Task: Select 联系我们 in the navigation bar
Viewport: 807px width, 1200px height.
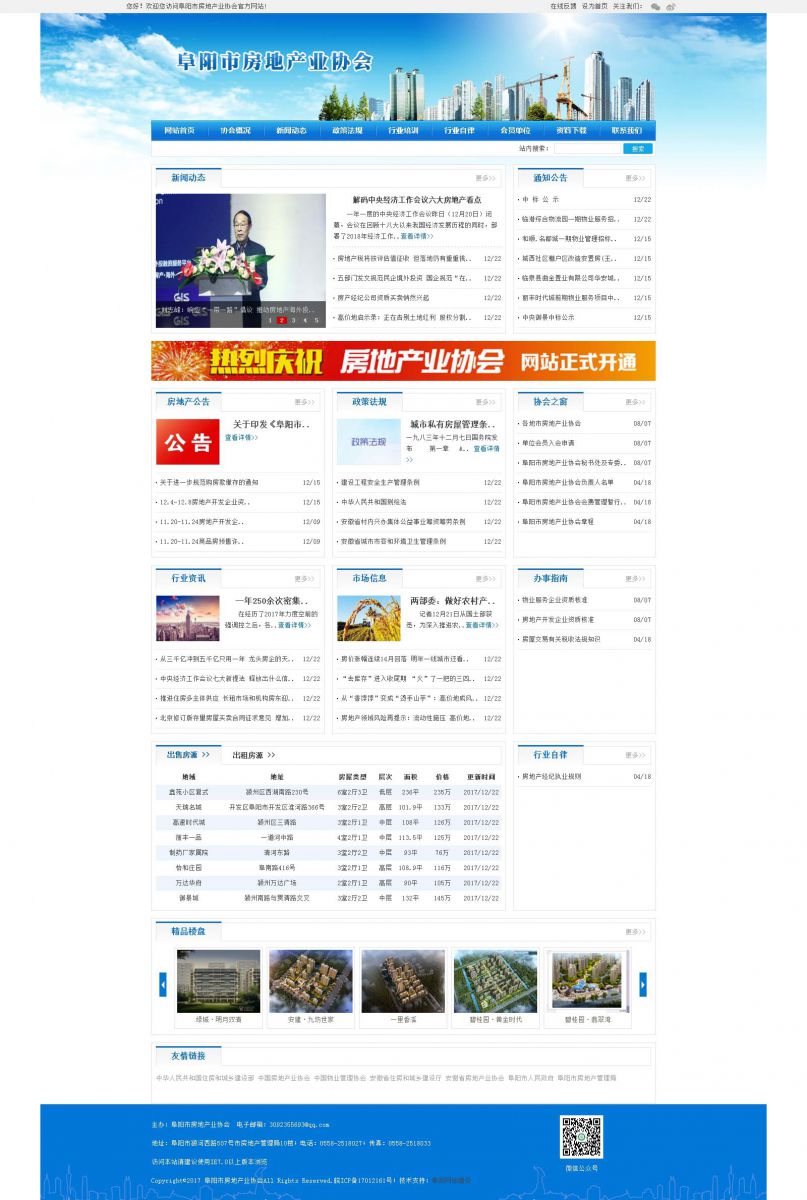Action: [627, 130]
